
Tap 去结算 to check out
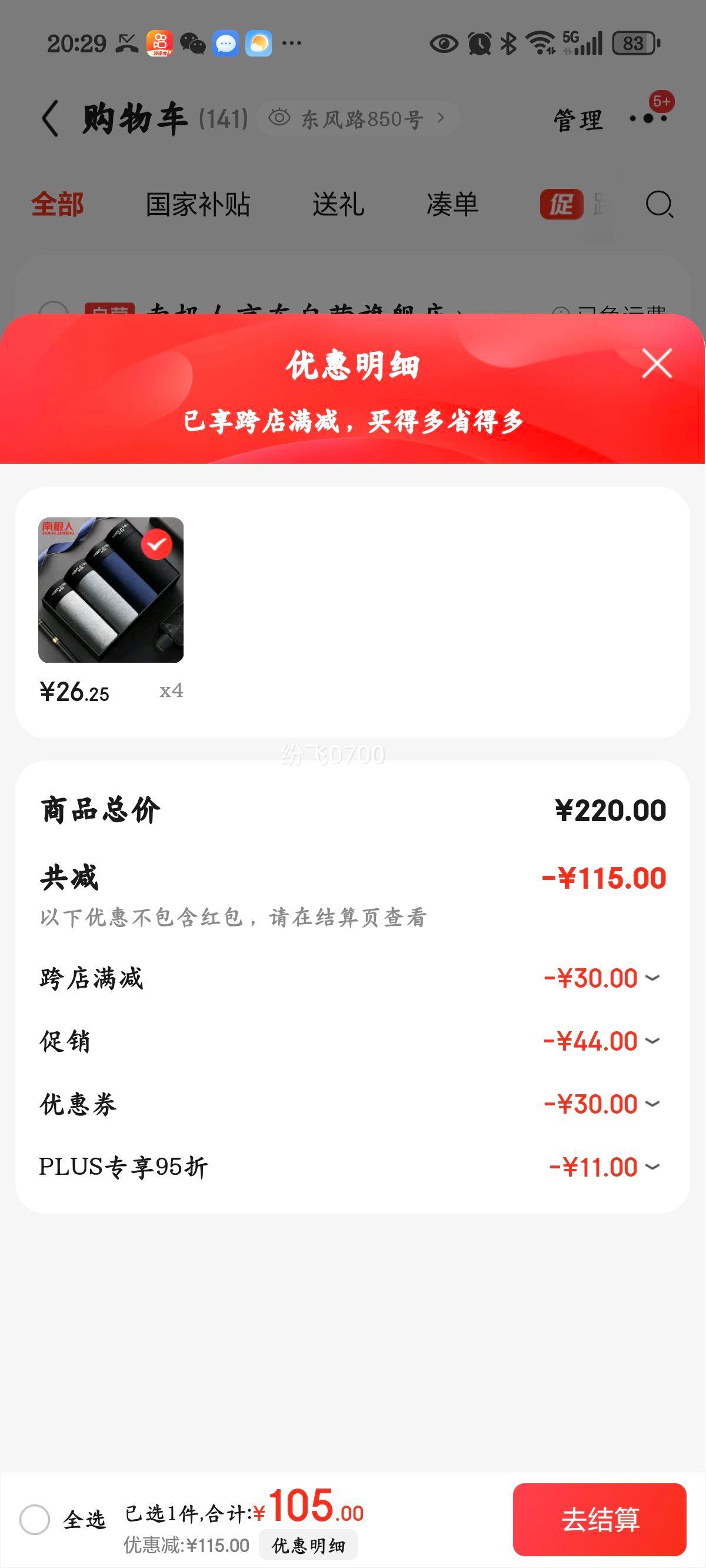coord(600,1519)
